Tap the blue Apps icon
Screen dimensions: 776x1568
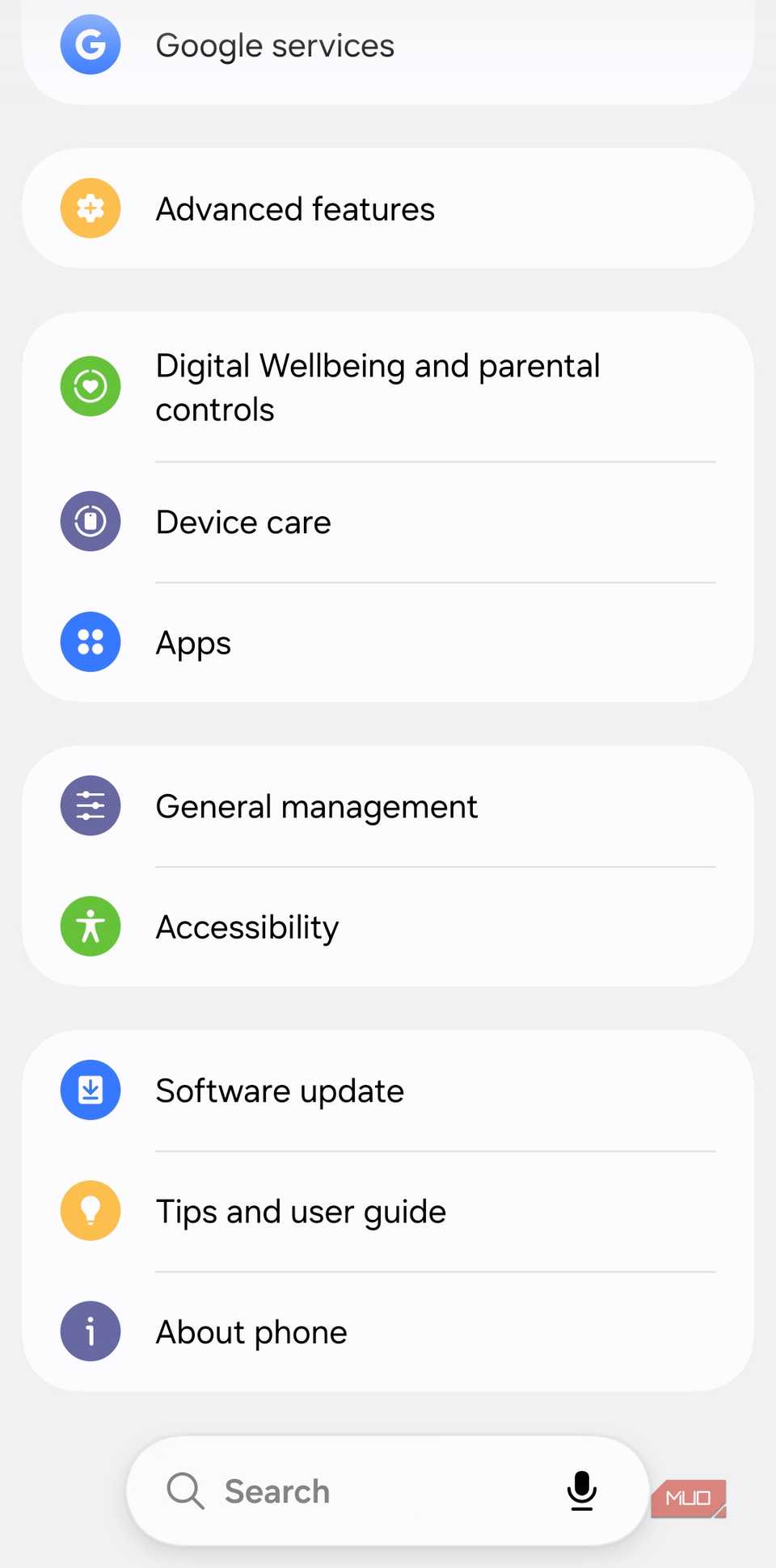click(90, 642)
